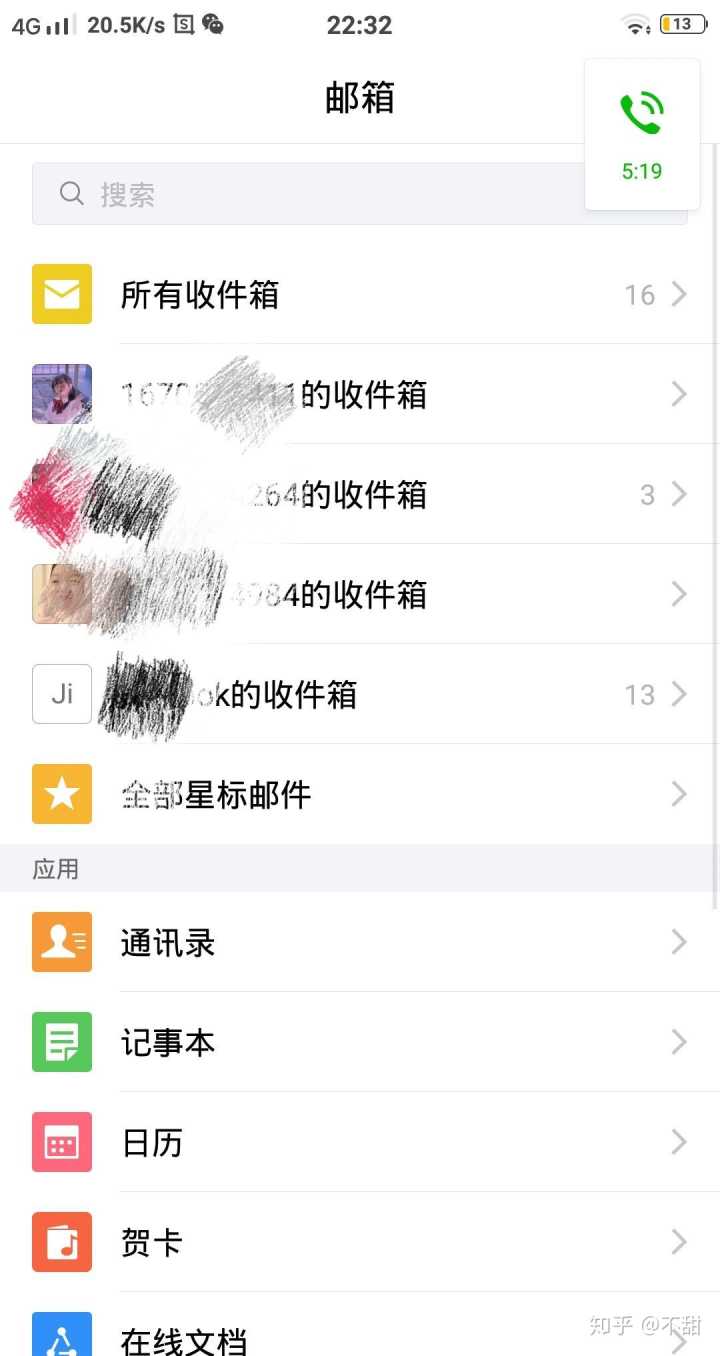Open 日历 calendar
720x1356 pixels.
point(360,1142)
